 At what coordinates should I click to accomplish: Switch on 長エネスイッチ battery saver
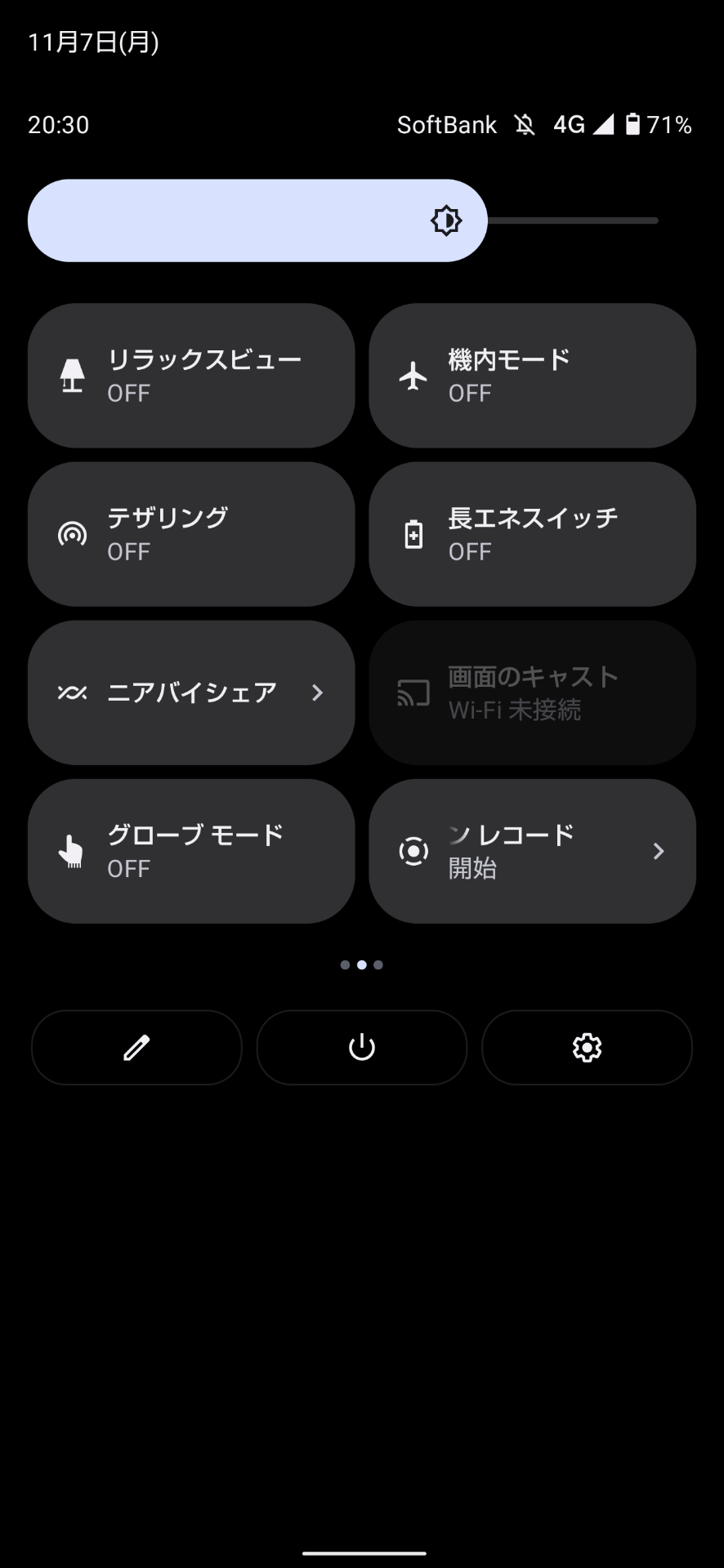coord(532,534)
